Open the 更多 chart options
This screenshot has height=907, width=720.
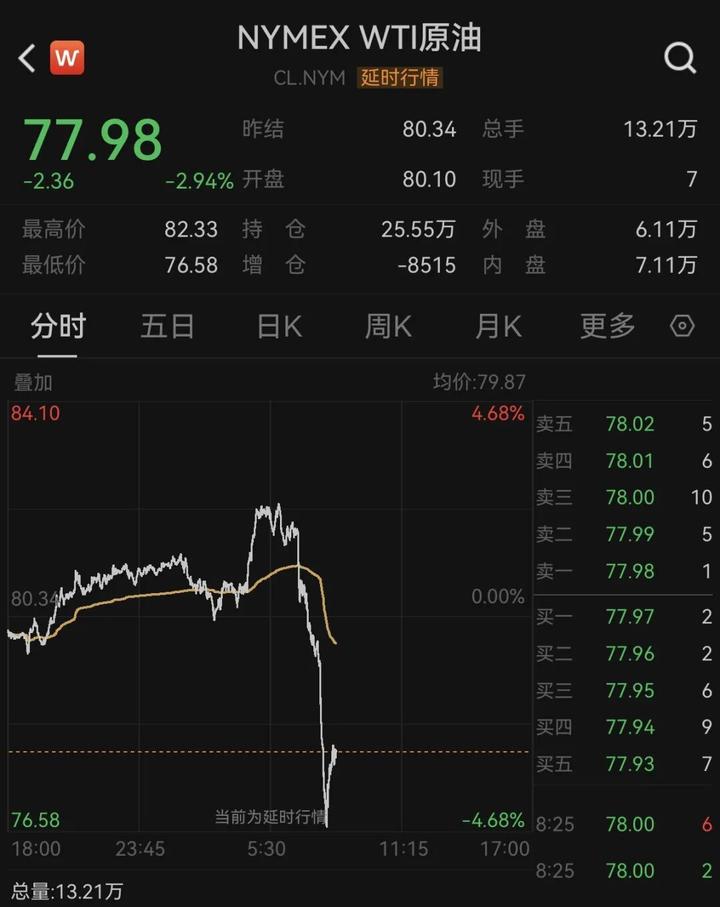tap(607, 326)
